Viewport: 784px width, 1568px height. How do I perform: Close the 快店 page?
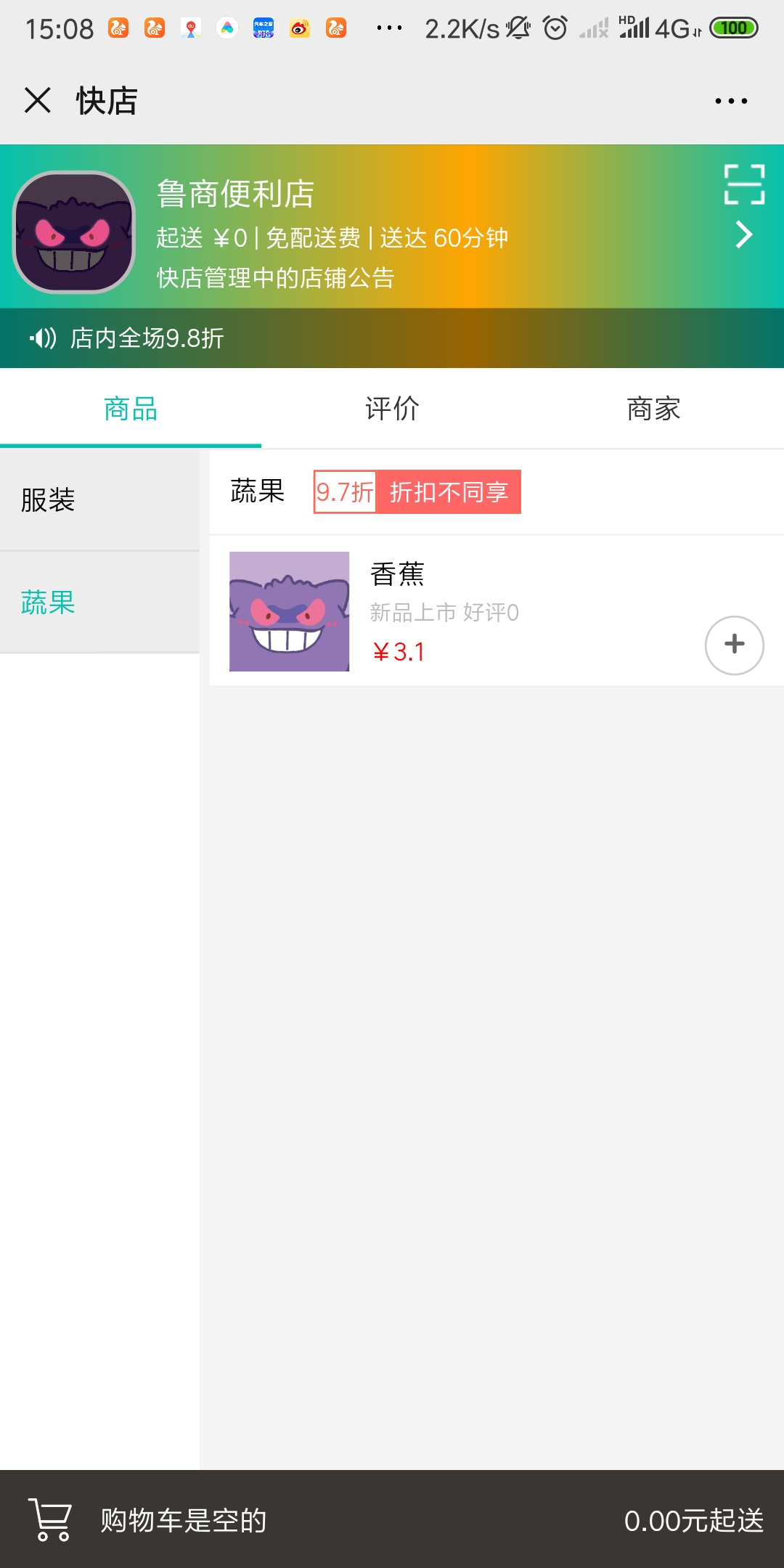(38, 100)
